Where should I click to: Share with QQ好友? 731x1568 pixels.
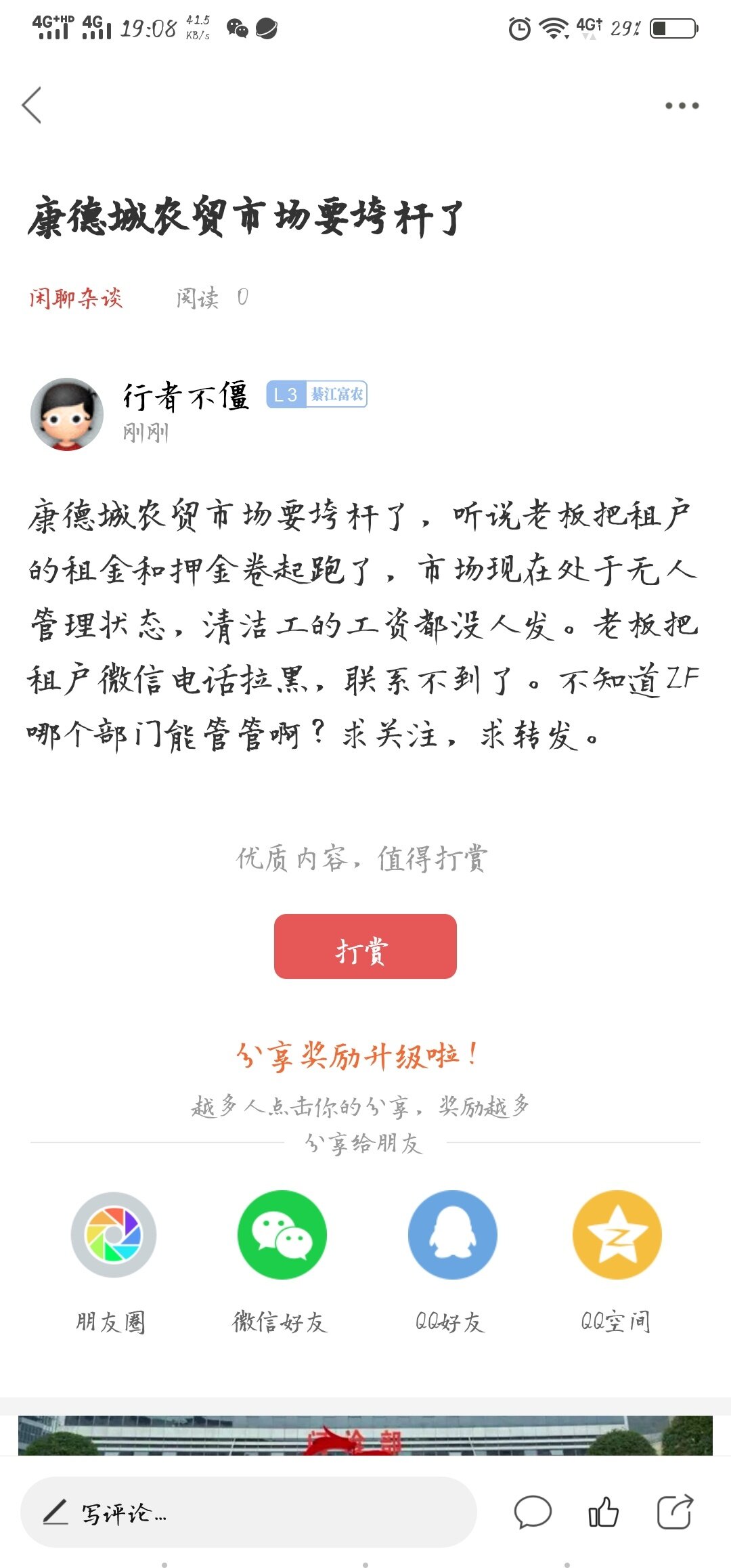[452, 1235]
